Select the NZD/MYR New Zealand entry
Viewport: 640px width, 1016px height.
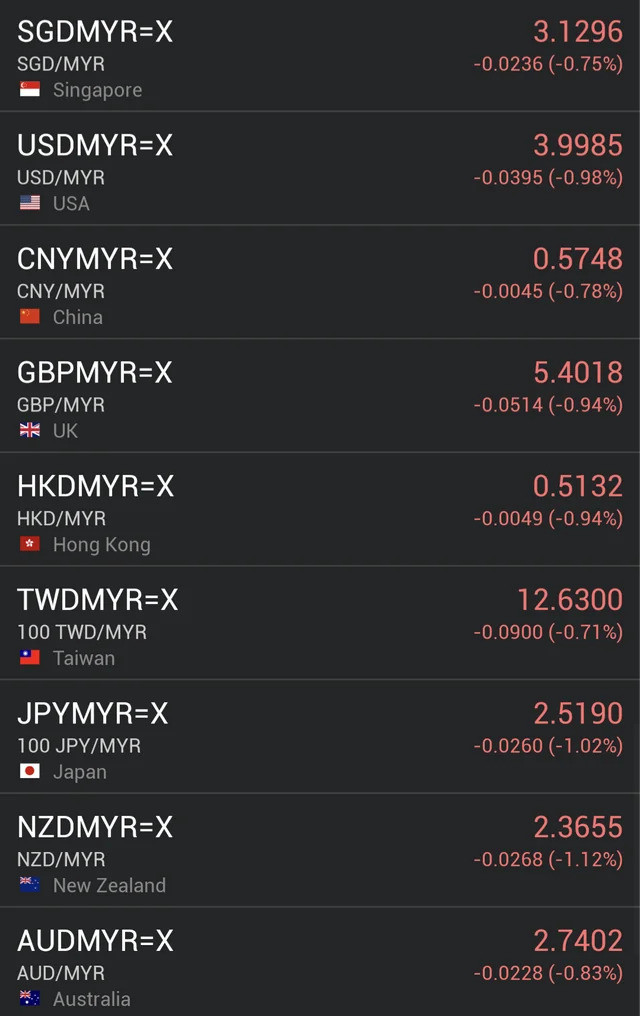(320, 852)
